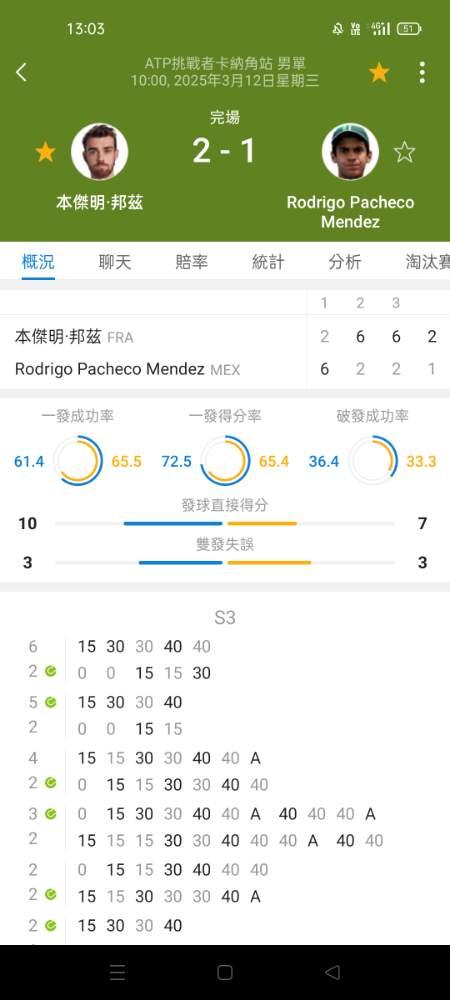
Task: Go back using the top-left arrow
Action: point(22,72)
